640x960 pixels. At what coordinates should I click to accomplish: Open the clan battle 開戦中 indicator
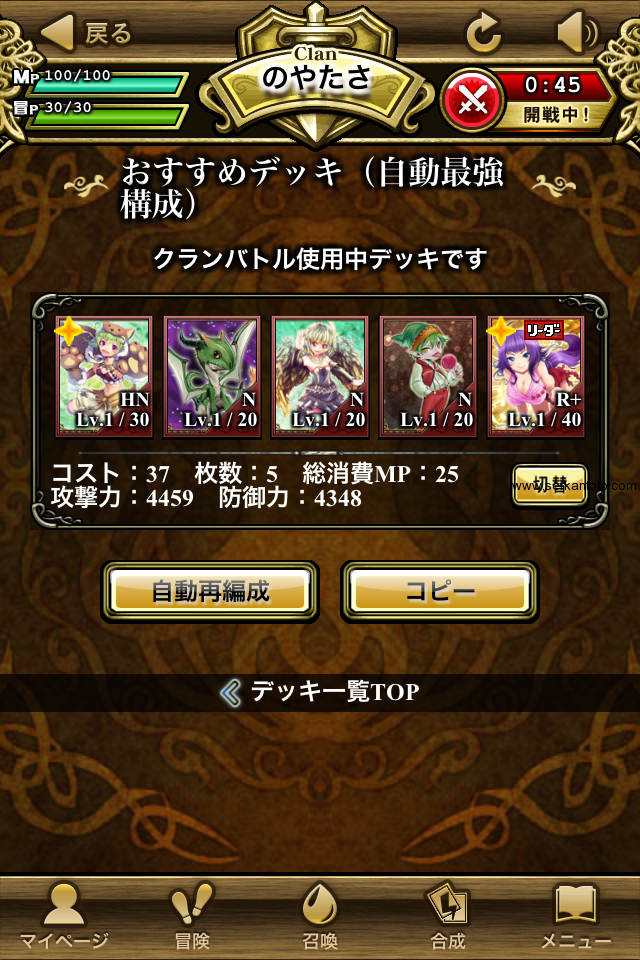pos(530,98)
